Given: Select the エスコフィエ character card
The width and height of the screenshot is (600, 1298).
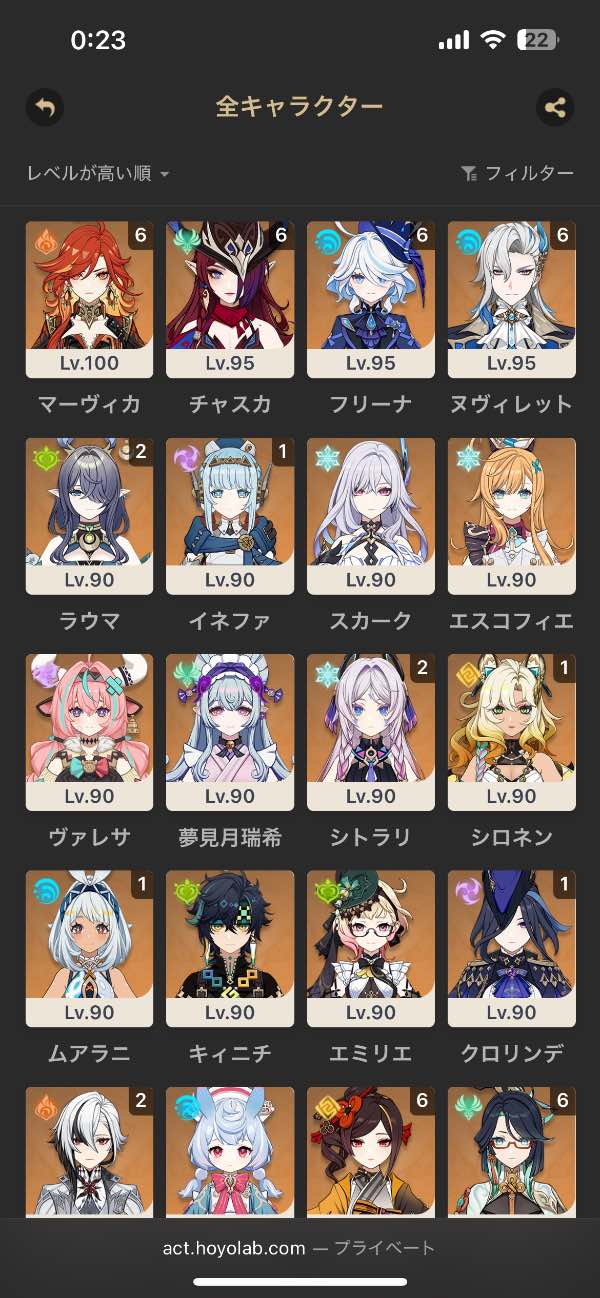Looking at the screenshot, I should [x=512, y=515].
